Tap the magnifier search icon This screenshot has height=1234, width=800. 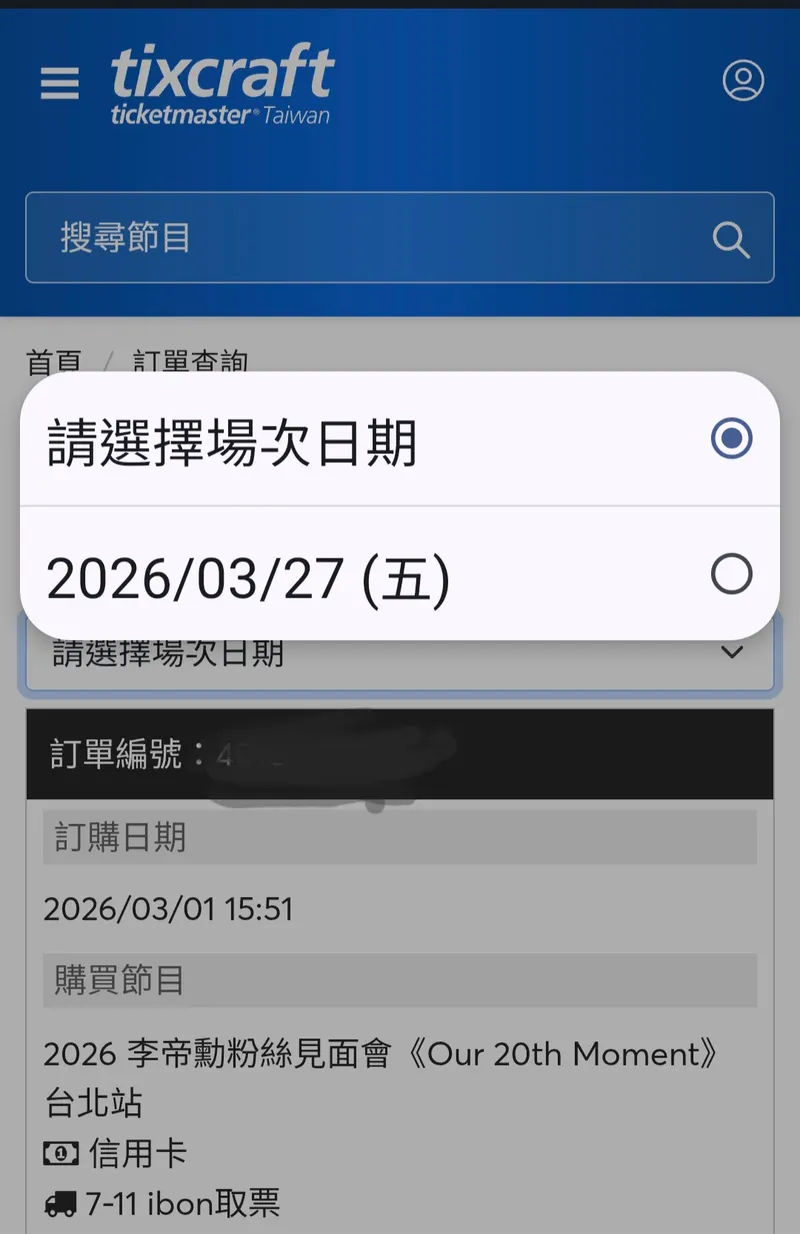(731, 239)
